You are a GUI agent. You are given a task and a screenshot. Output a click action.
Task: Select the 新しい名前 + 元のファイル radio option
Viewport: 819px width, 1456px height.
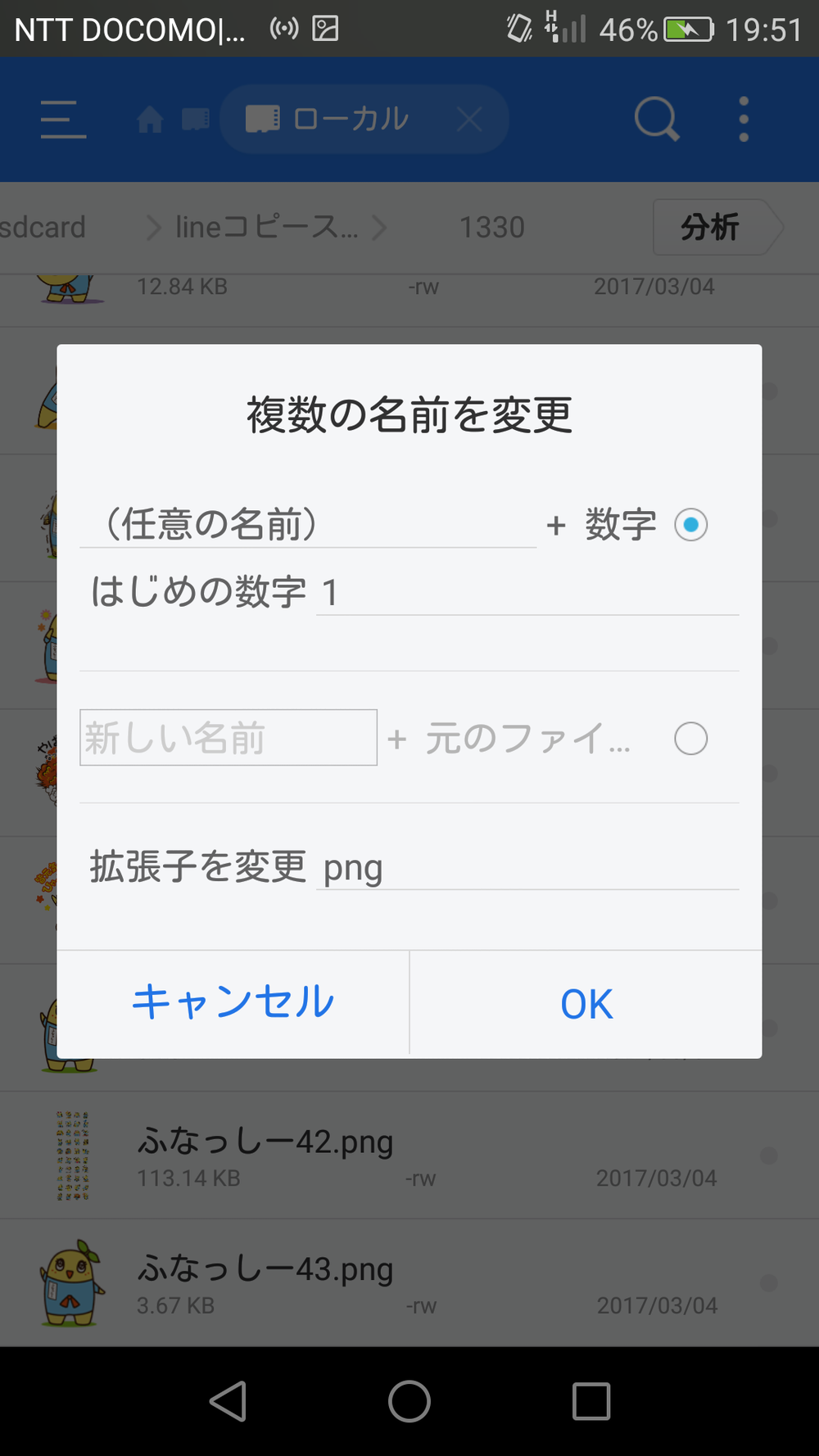(690, 739)
